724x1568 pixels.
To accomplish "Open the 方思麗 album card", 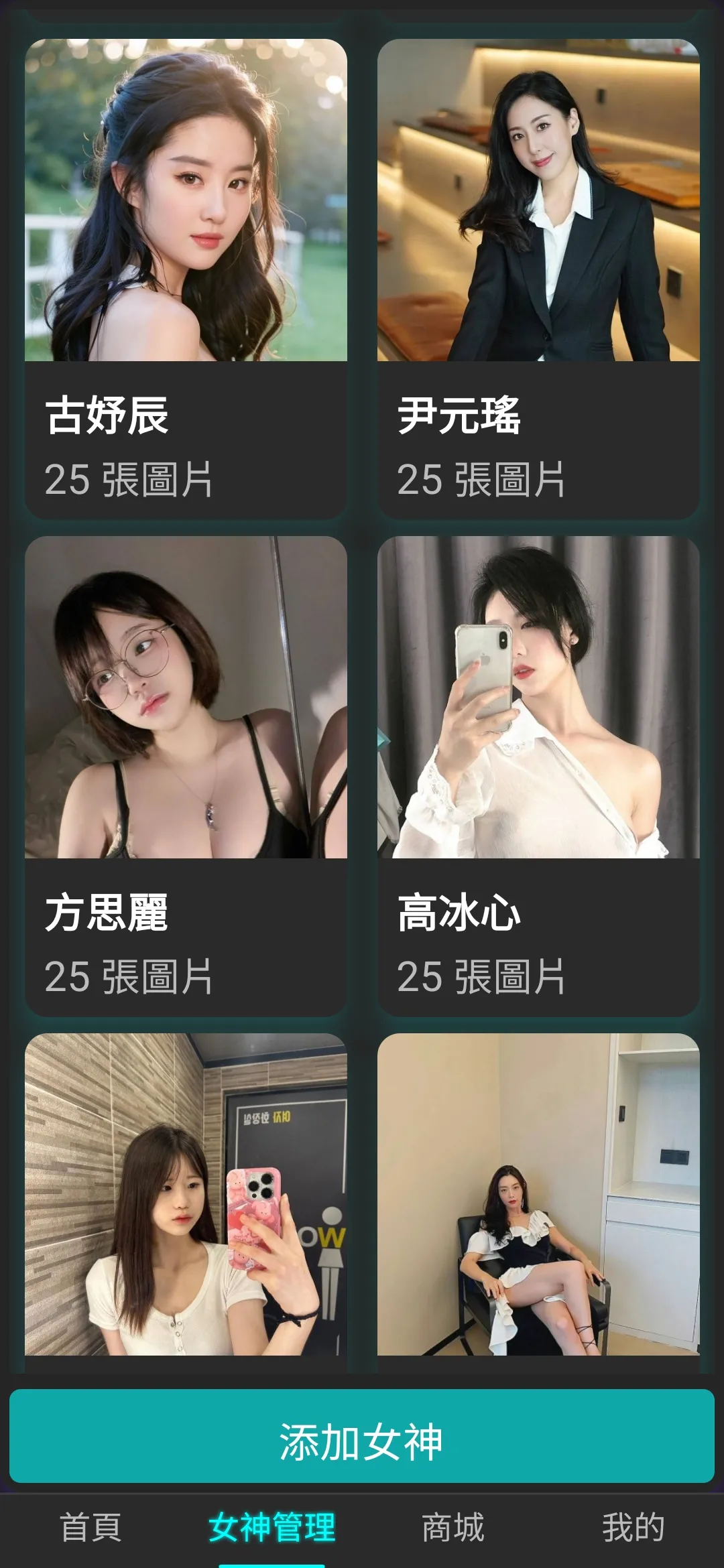I will [186, 776].
